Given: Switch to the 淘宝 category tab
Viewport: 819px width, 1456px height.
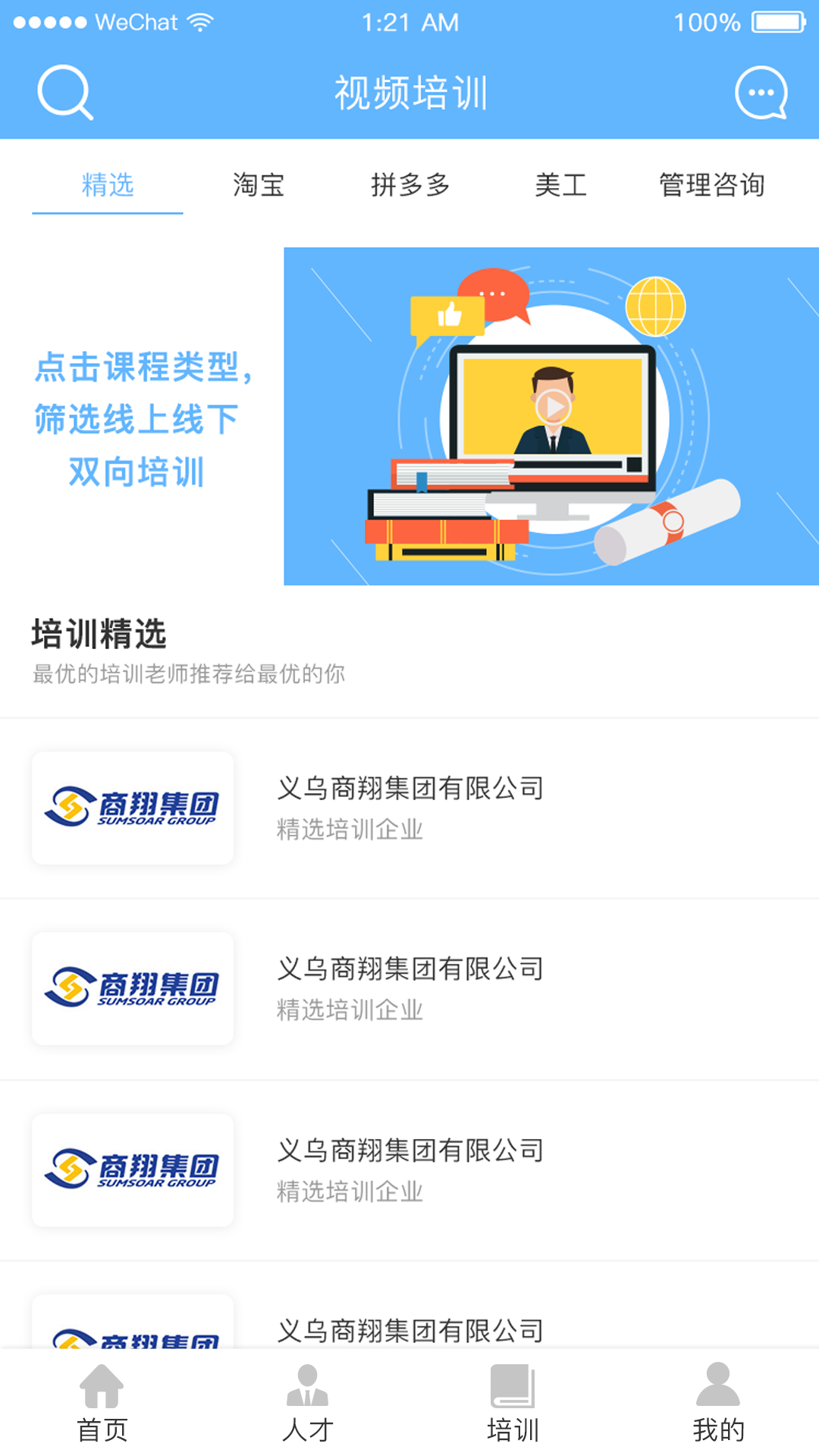Looking at the screenshot, I should click(259, 184).
